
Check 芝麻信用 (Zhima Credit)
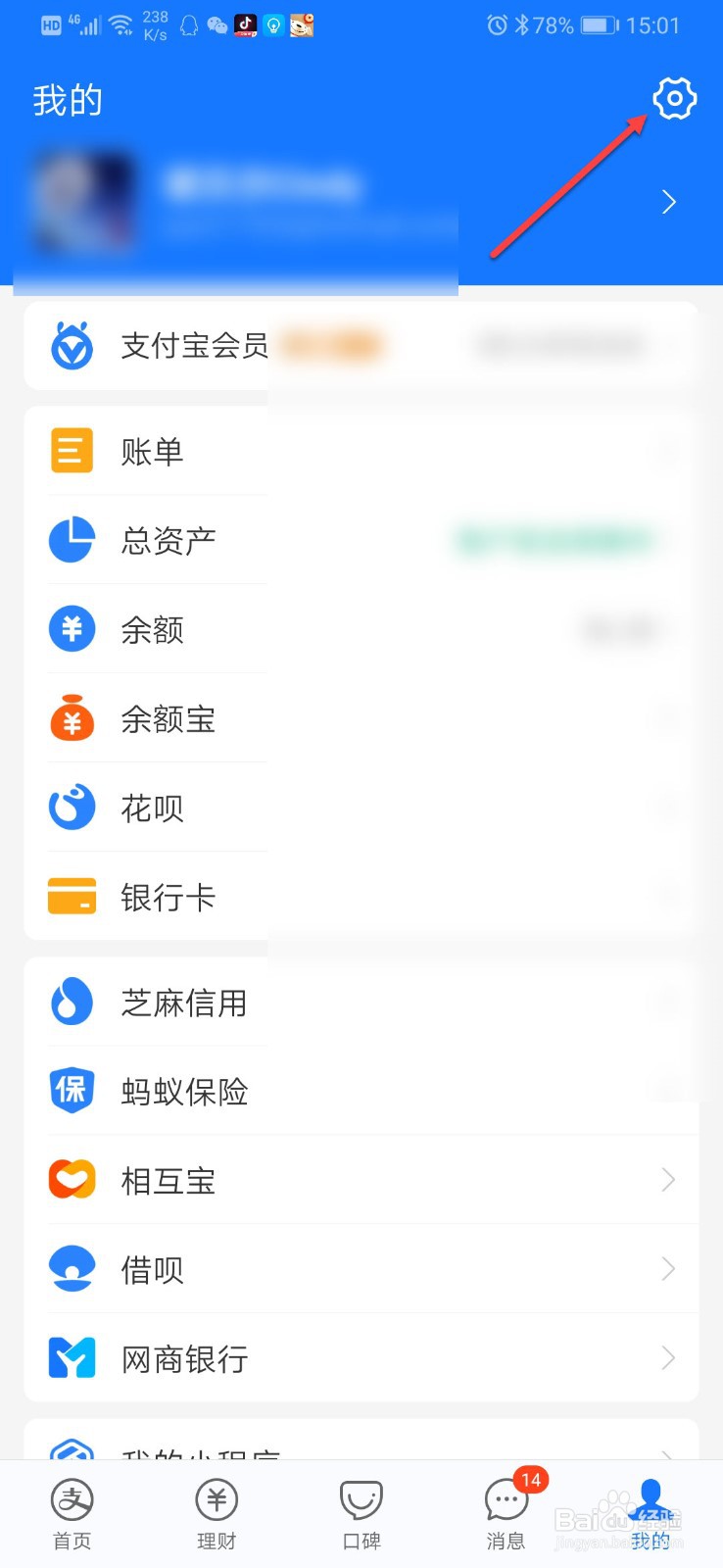click(184, 1002)
